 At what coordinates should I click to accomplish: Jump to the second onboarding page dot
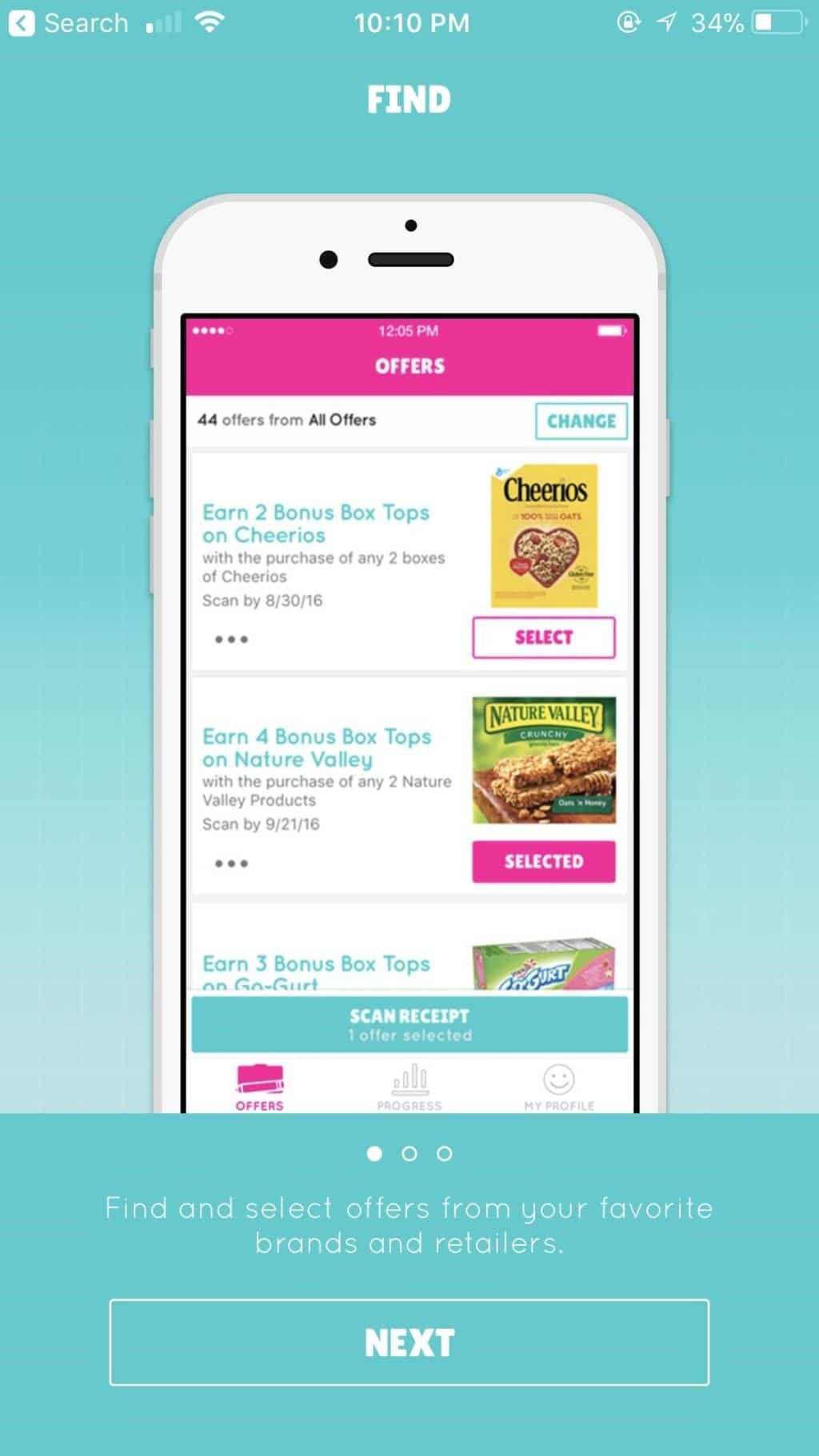coord(409,1154)
